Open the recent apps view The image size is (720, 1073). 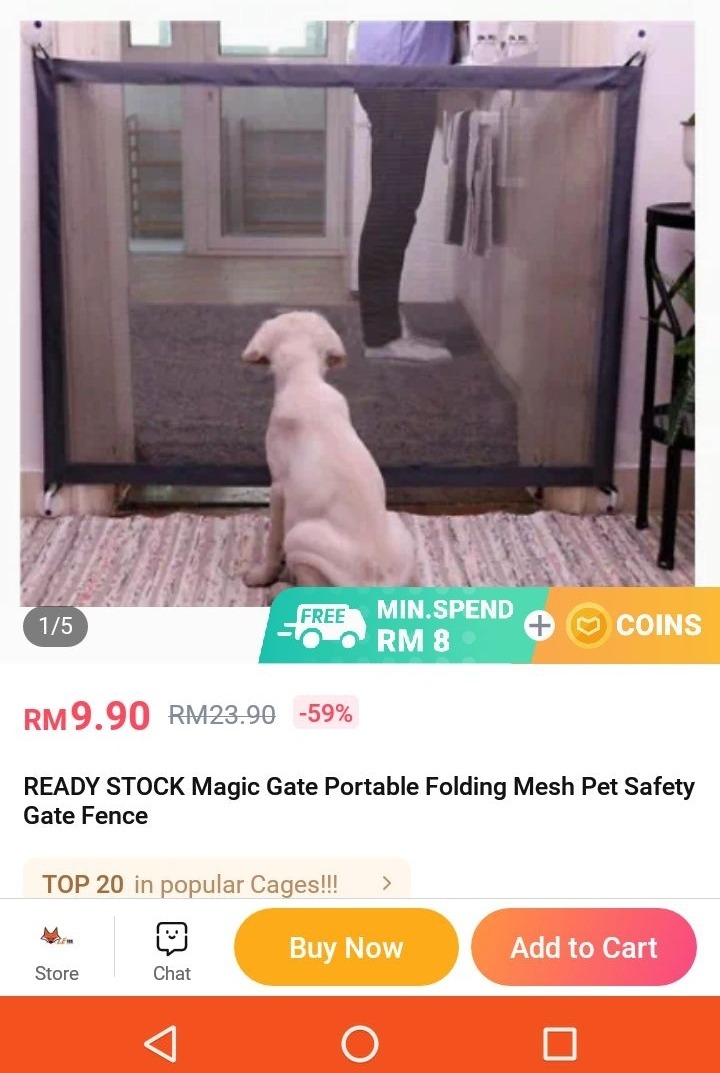(x=560, y=1043)
